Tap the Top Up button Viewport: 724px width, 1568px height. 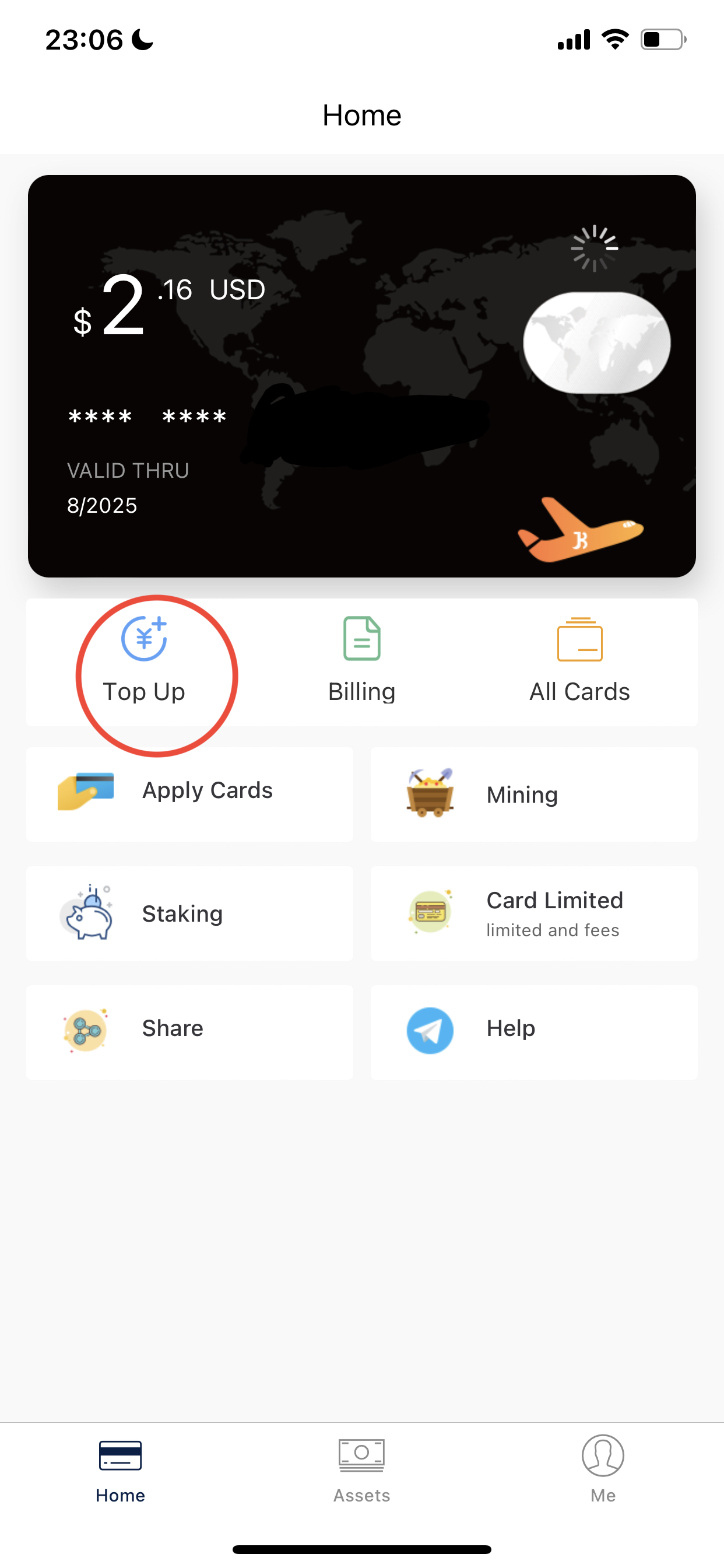(x=144, y=661)
